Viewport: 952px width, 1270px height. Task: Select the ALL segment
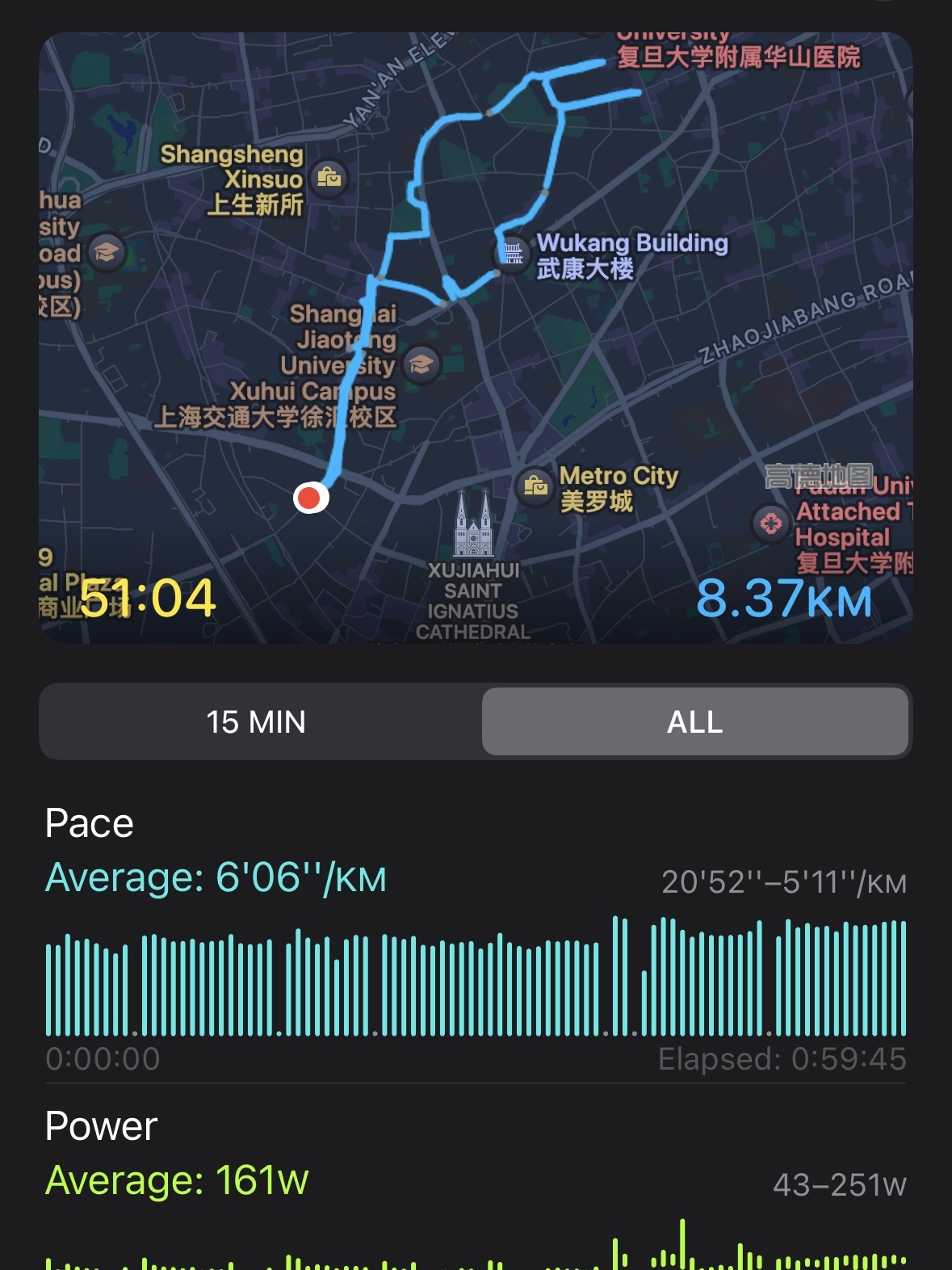click(695, 721)
